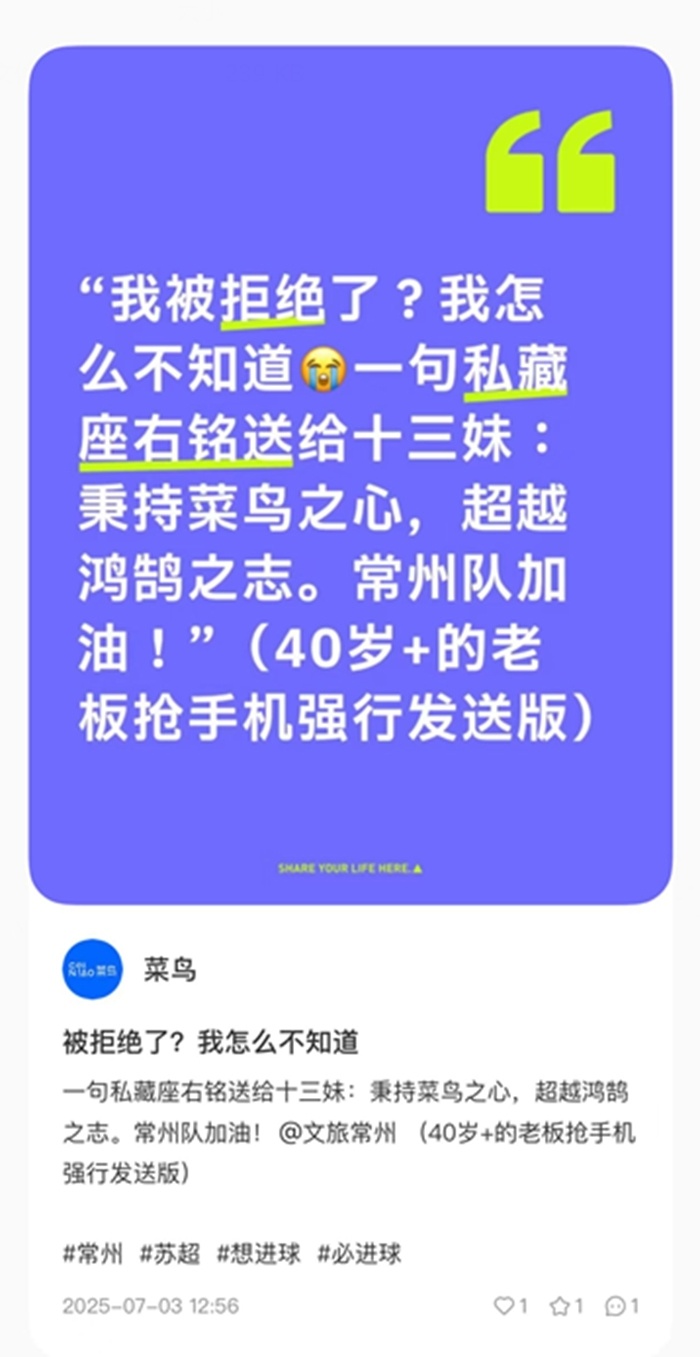Screen dimensions: 700x1357
Task: Open the @文旅常州 mention
Action: click(x=338, y=1134)
